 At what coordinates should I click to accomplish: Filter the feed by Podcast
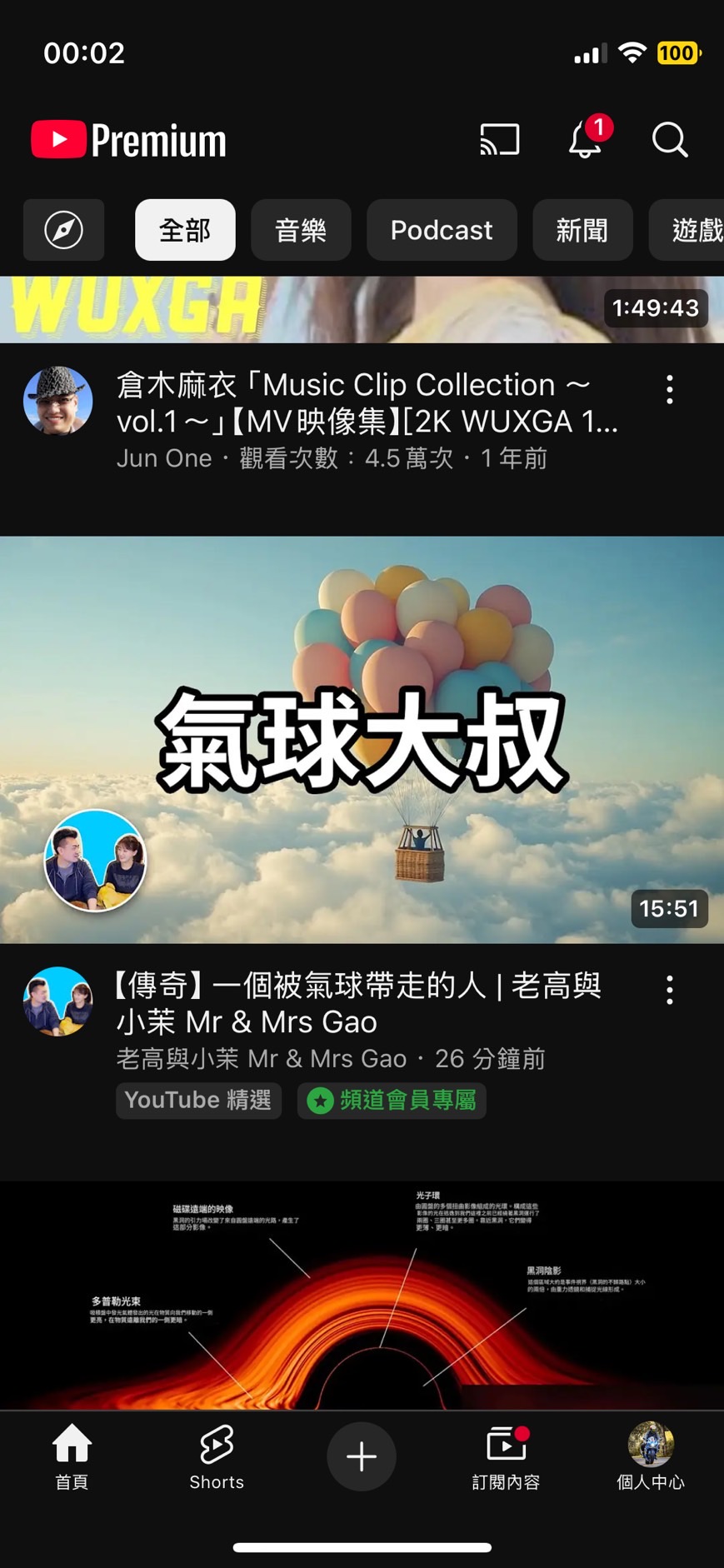click(442, 230)
